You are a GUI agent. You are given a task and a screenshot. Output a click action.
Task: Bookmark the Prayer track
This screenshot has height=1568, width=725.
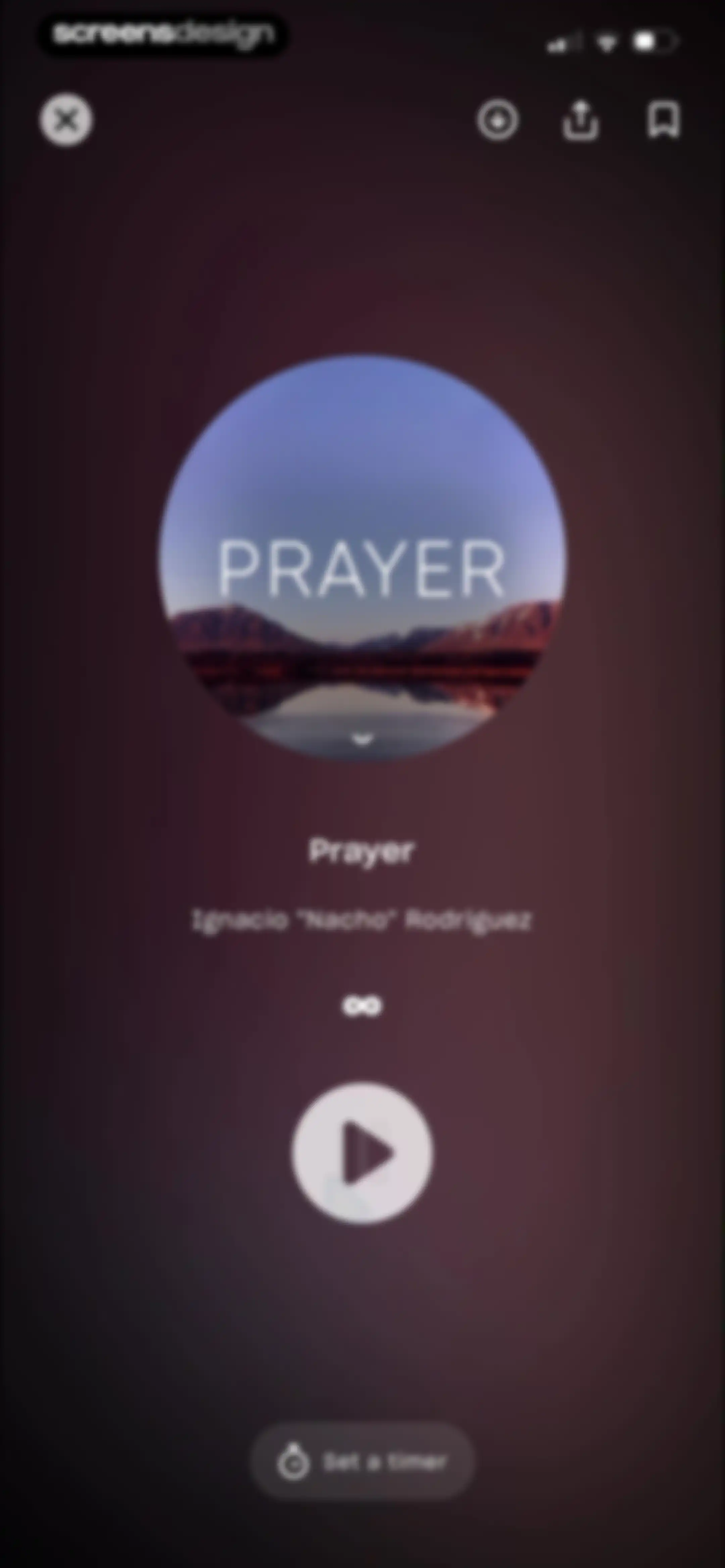click(663, 120)
